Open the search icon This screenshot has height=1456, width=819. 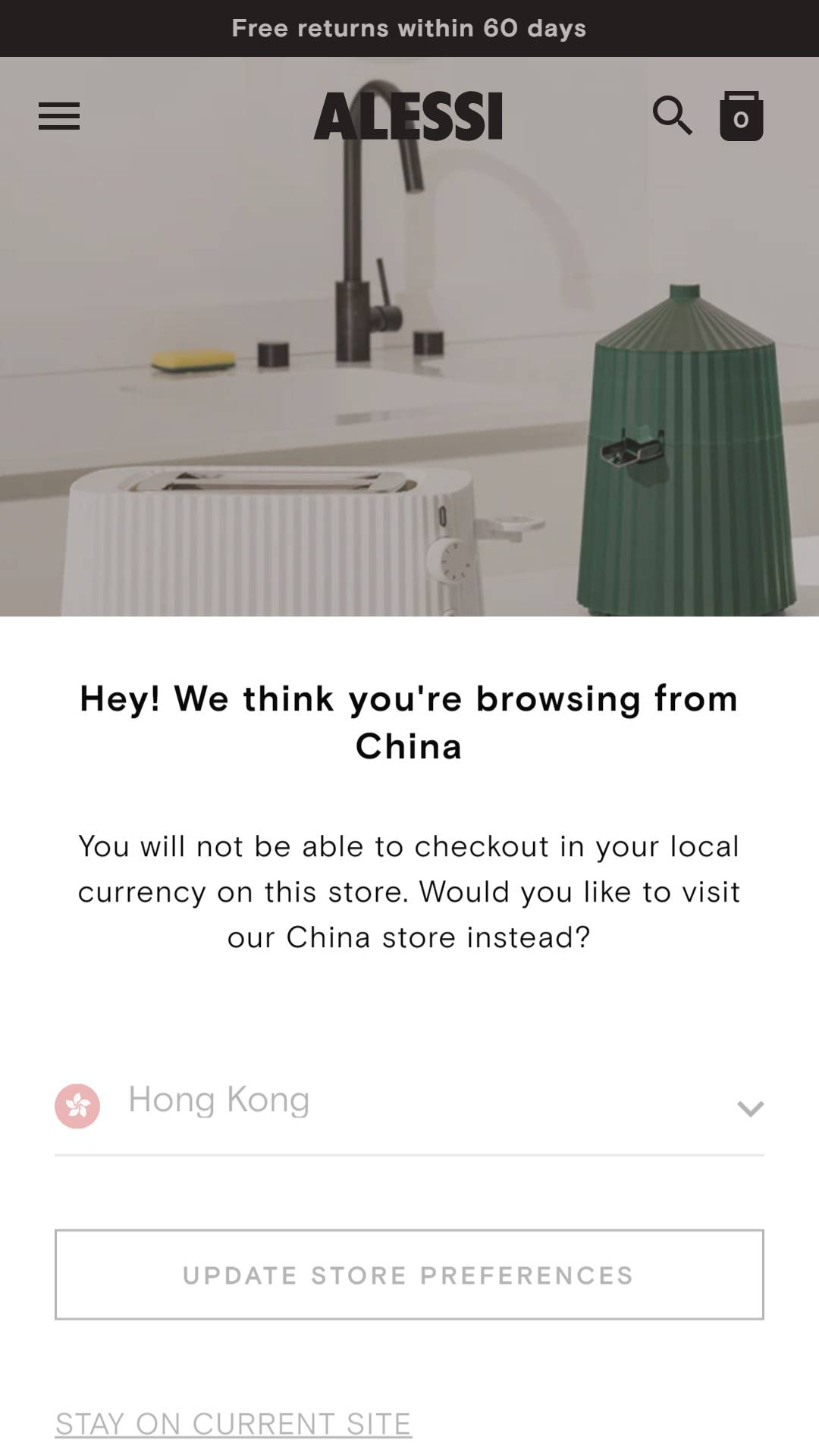(x=673, y=115)
